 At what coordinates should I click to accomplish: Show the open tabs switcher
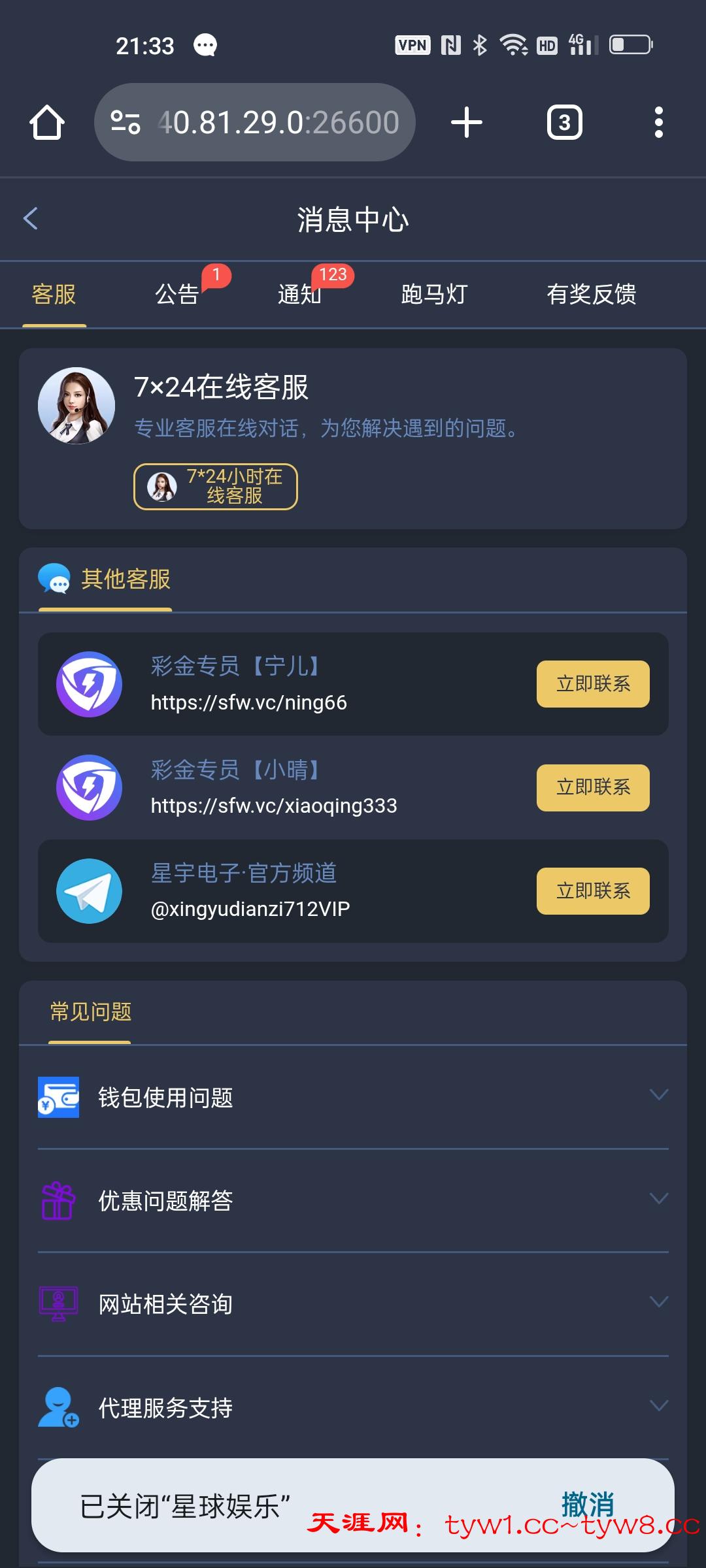point(564,122)
